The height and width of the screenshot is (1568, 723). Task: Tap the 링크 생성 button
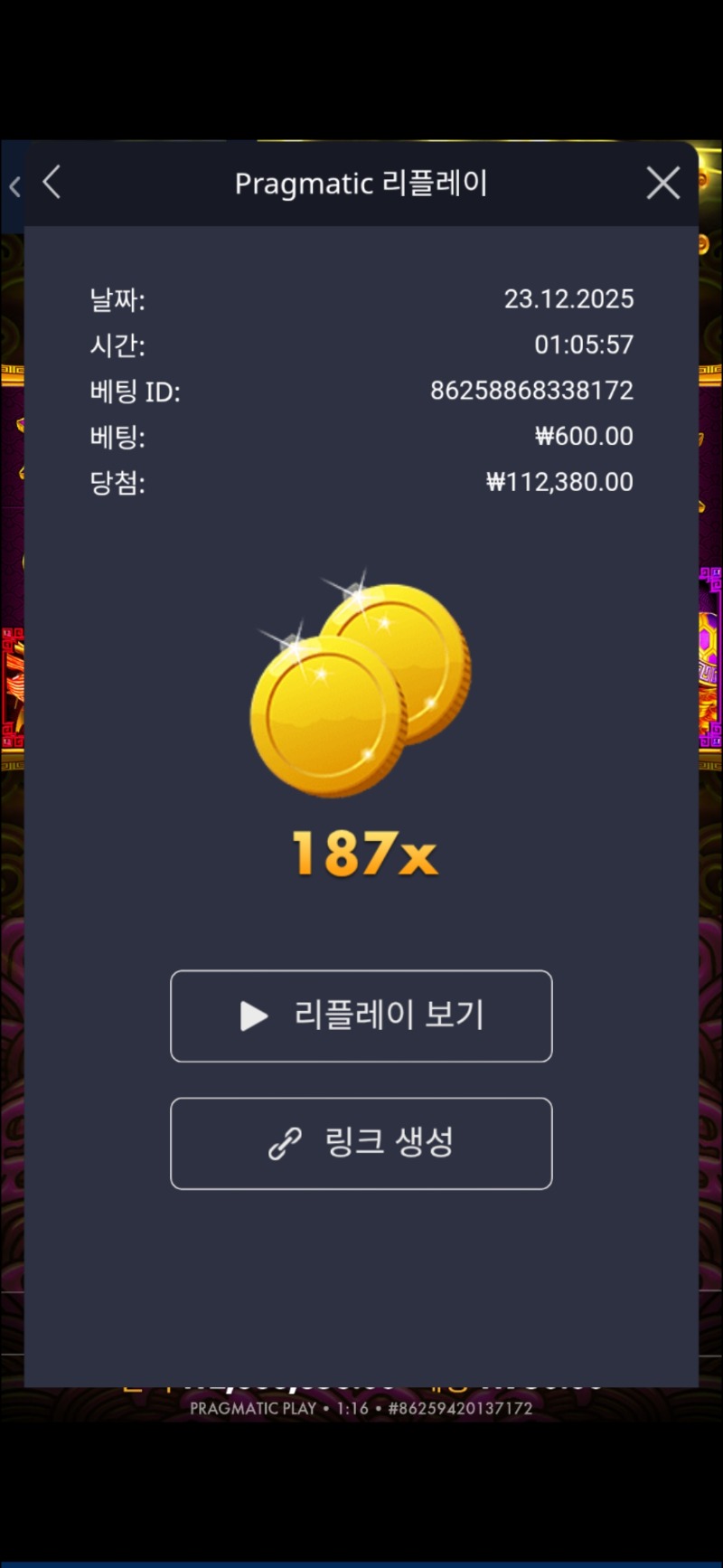[361, 1143]
